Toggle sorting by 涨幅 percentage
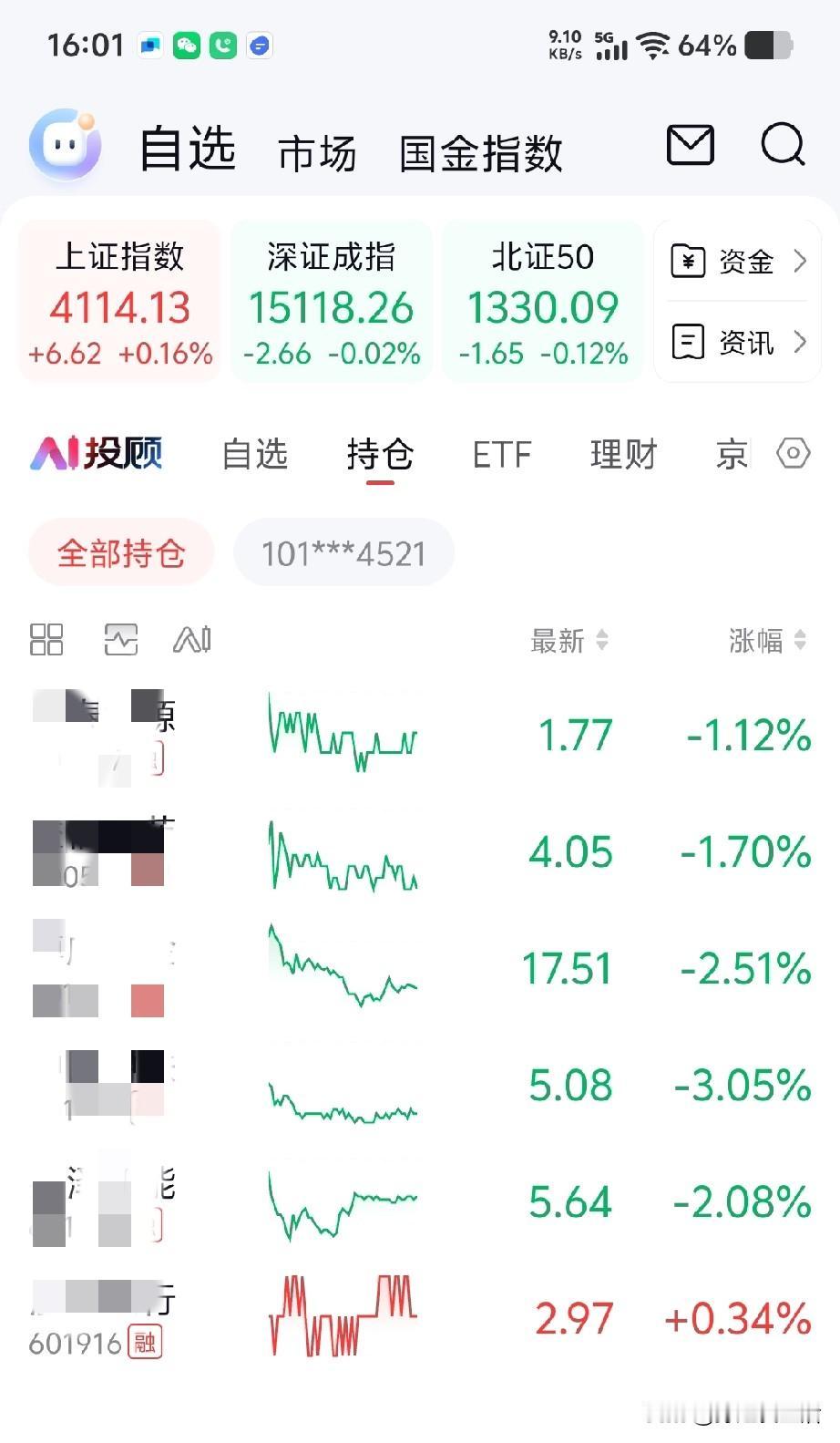 [x=768, y=640]
